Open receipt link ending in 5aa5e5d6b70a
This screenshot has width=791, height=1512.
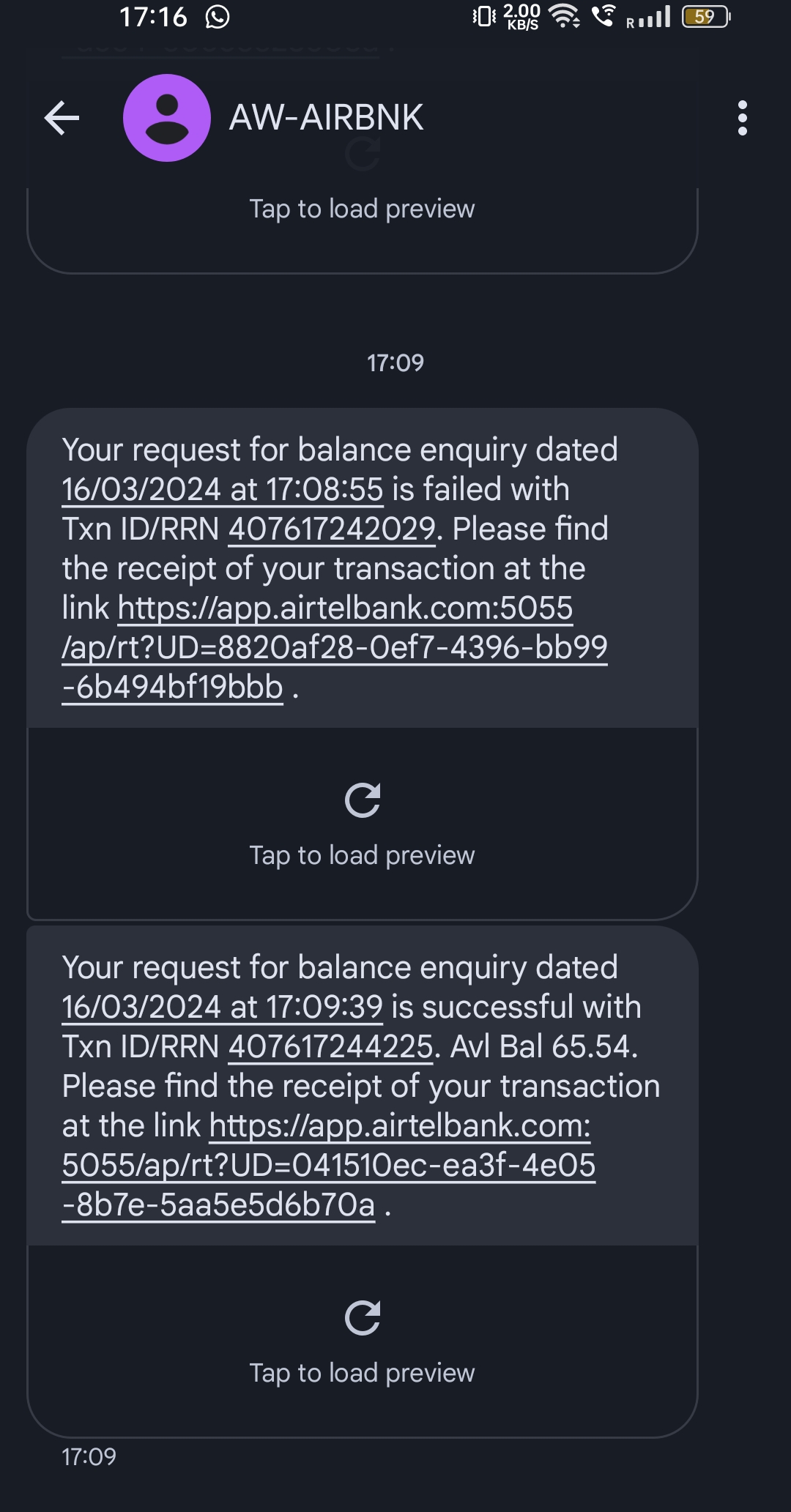(x=329, y=1165)
